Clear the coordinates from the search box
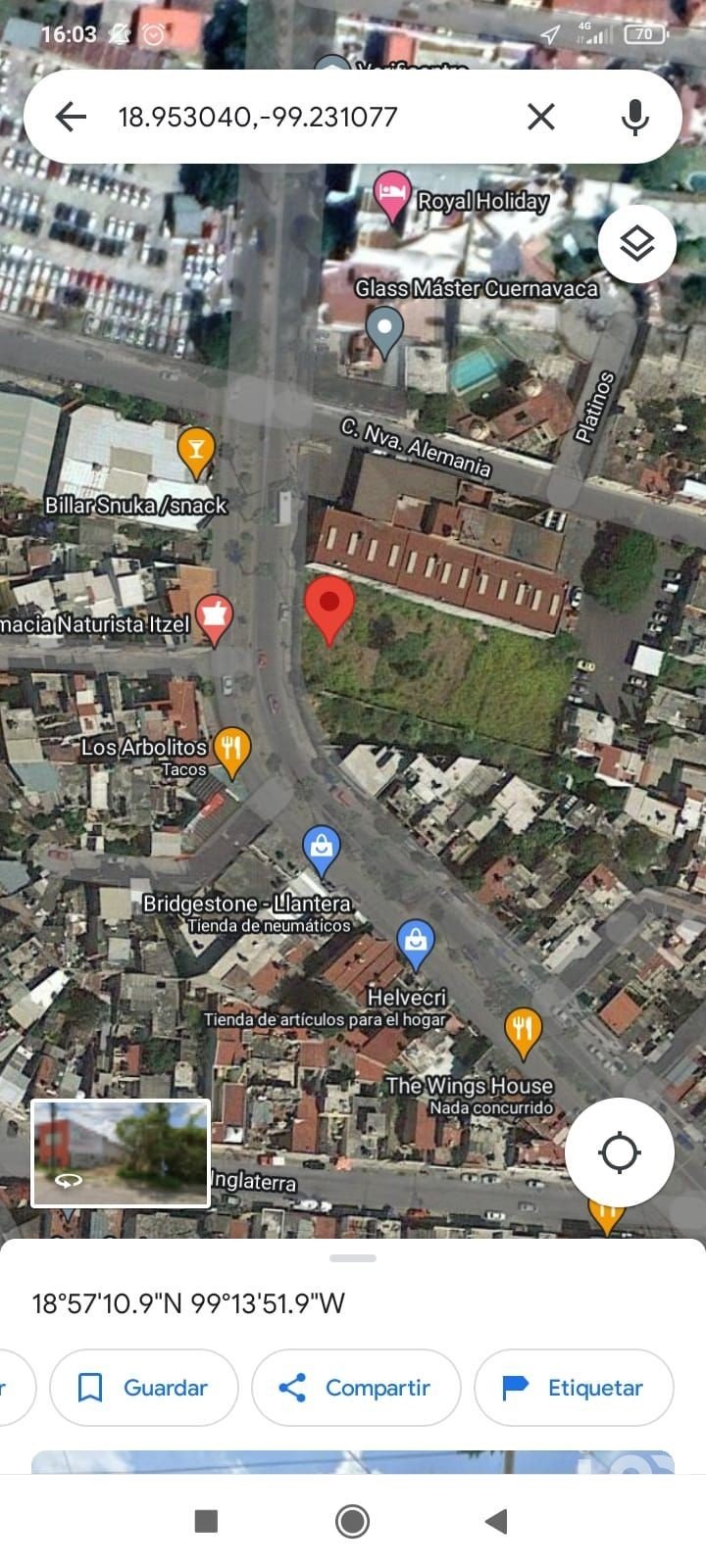Image resolution: width=706 pixels, height=1568 pixels. [x=540, y=118]
